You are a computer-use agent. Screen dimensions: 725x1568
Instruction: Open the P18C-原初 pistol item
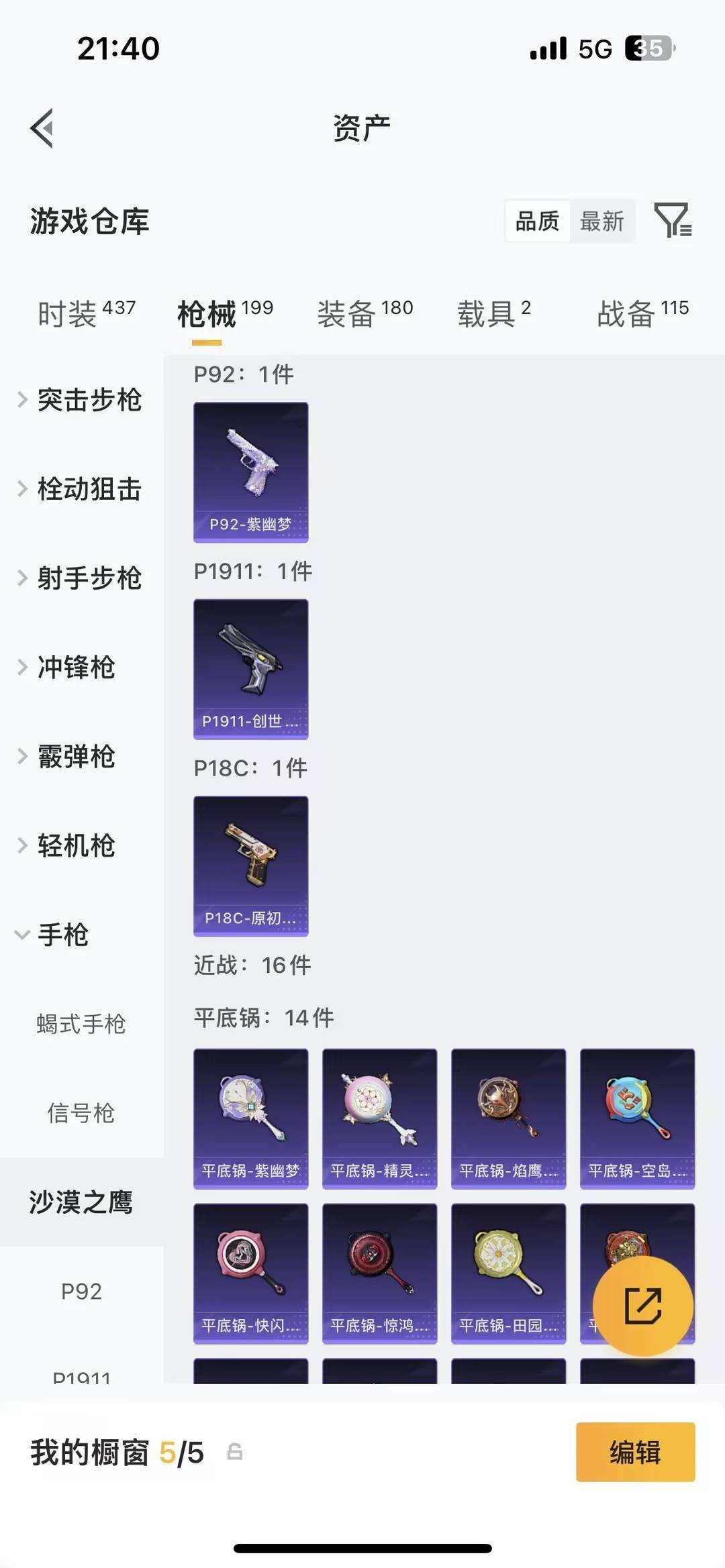point(250,866)
